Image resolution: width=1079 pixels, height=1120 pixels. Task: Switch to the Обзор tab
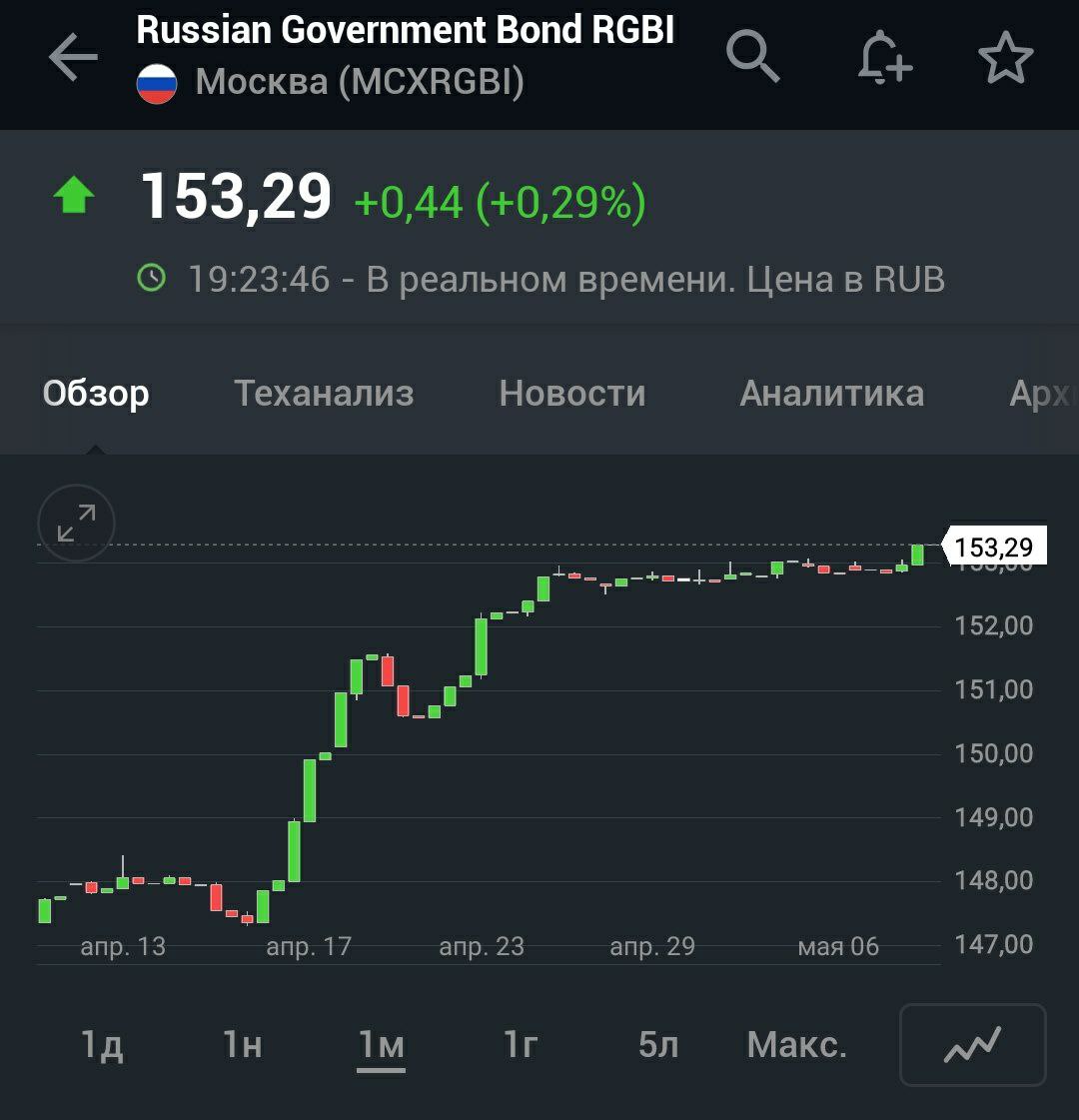96,393
